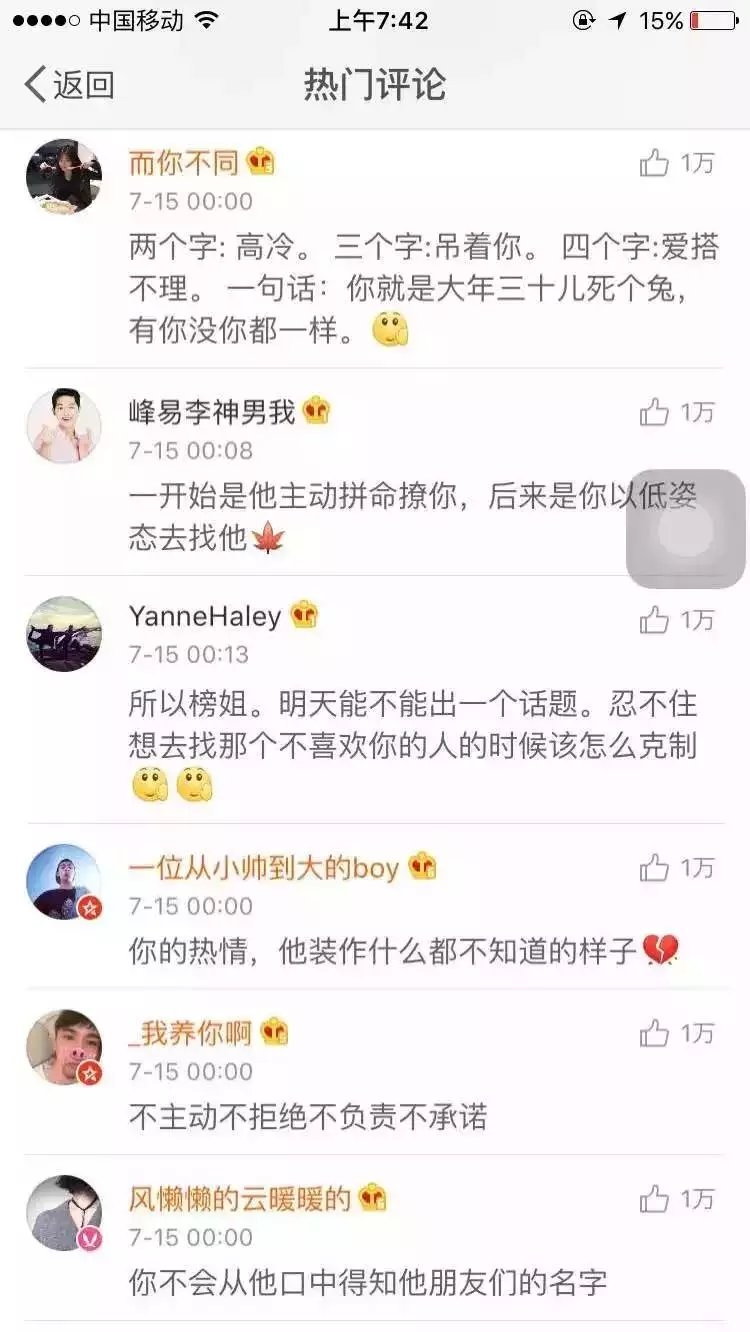
Task: Open the comment about 不主动不拒绝不负责不承诺
Action: pos(308,1116)
